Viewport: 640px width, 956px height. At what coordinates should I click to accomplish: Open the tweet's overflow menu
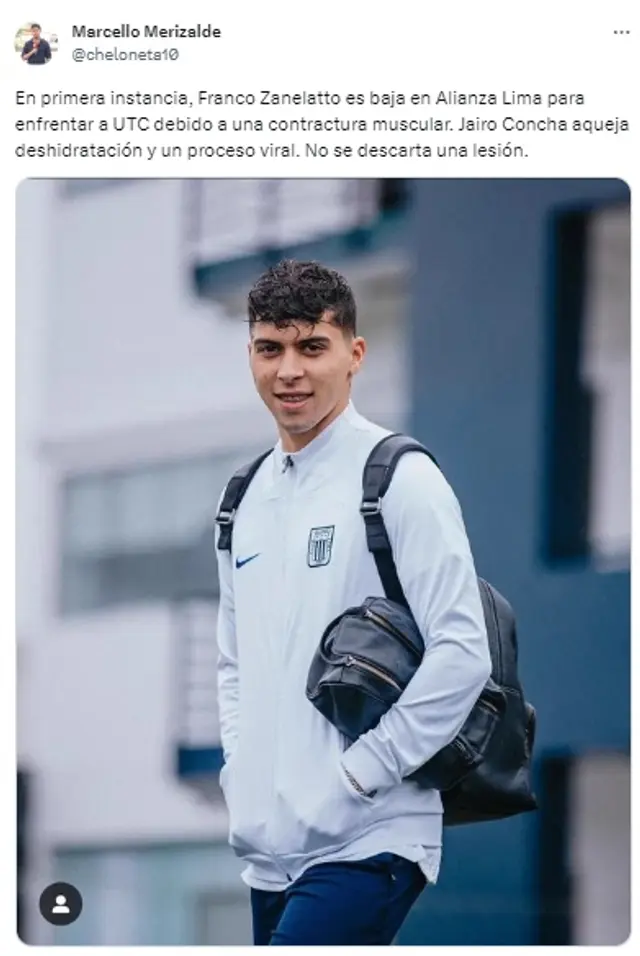[621, 32]
